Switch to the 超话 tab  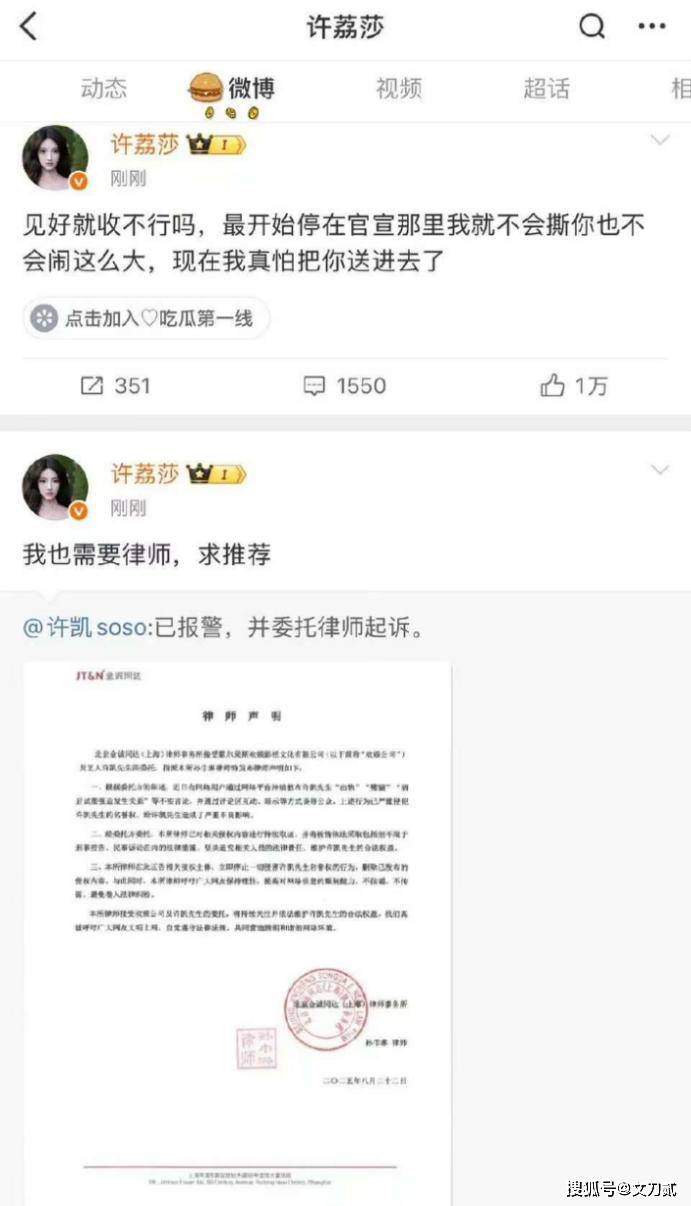pyautogui.click(x=546, y=88)
